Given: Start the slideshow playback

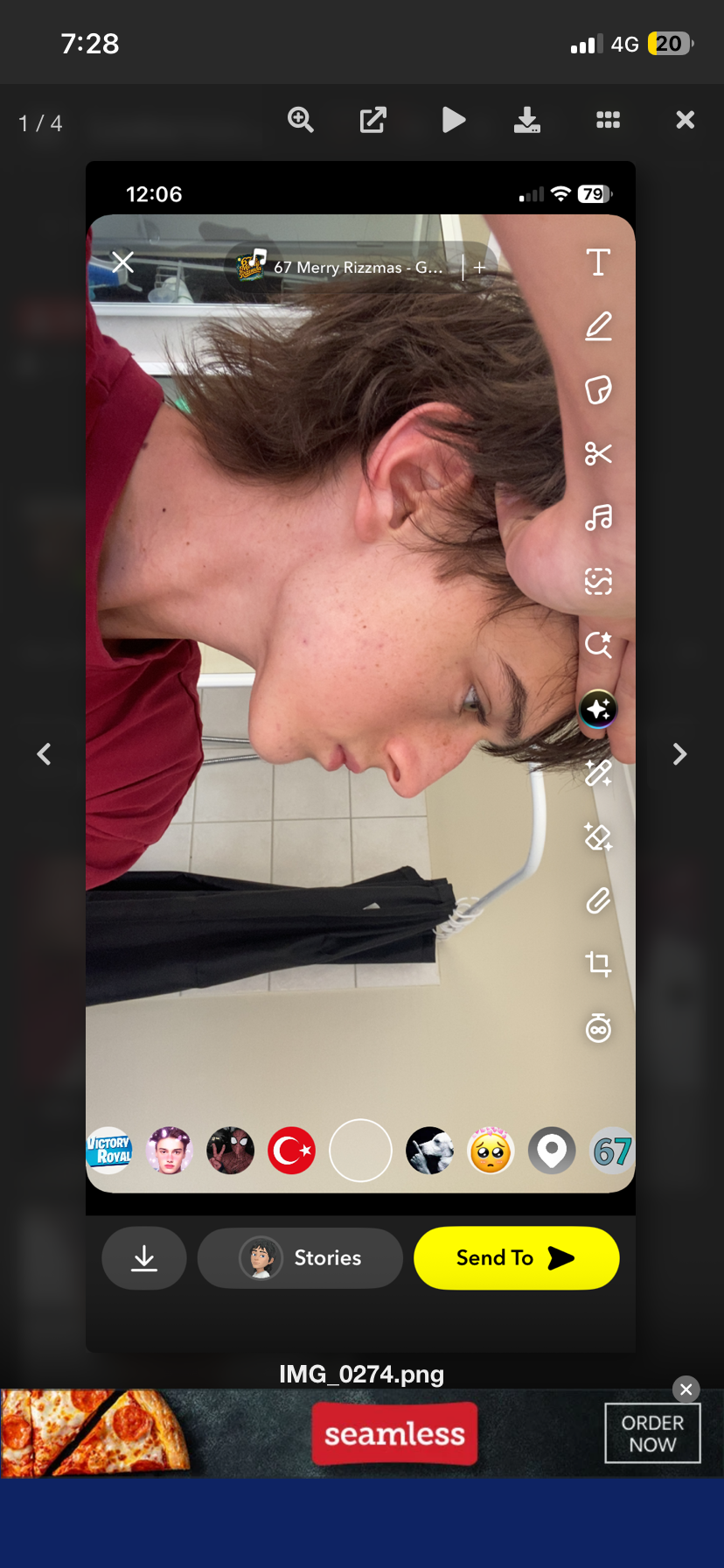Looking at the screenshot, I should tap(453, 120).
